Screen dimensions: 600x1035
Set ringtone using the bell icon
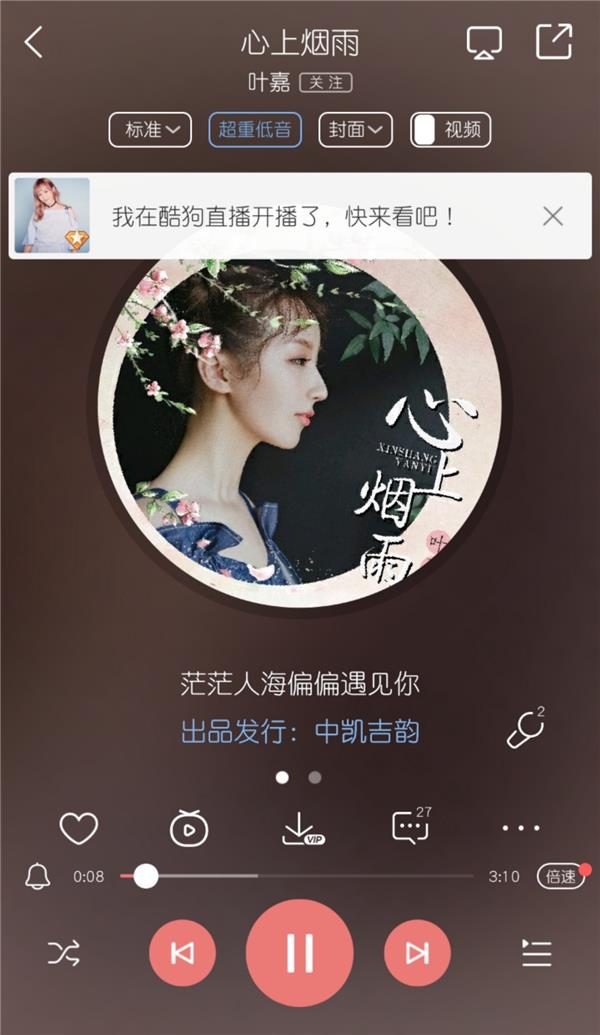[x=38, y=877]
